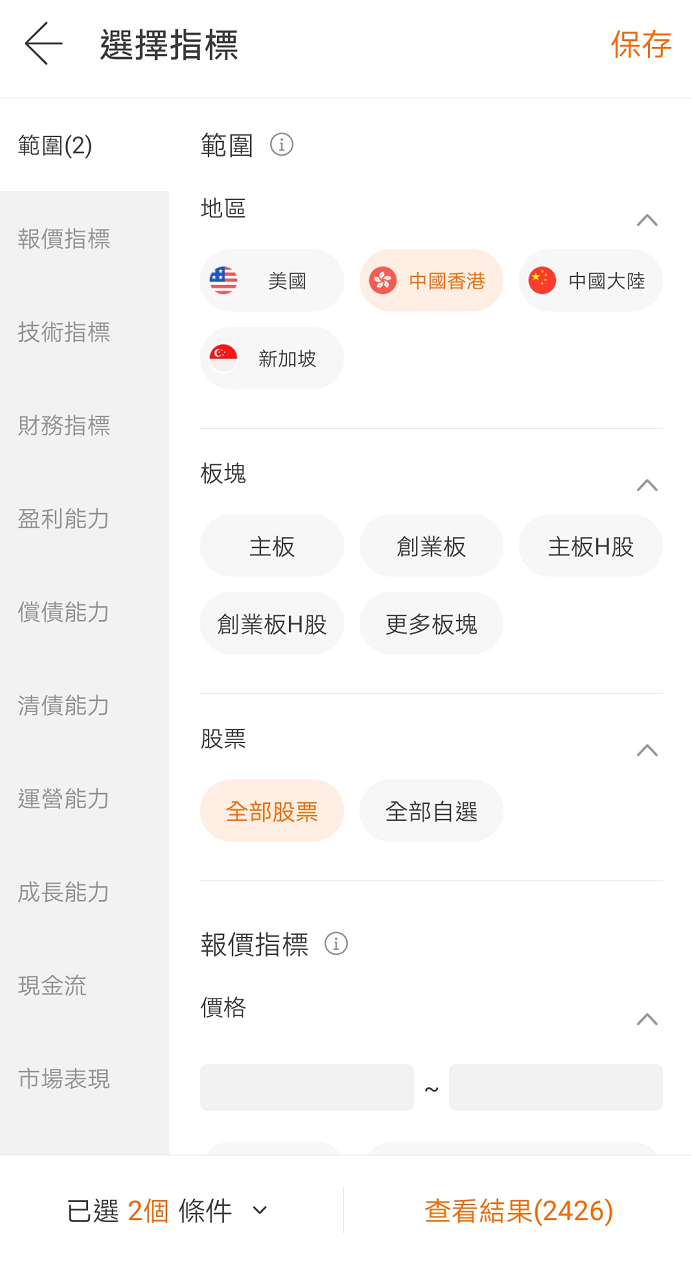Open 更多板塊 options
The width and height of the screenshot is (692, 1263).
click(431, 624)
